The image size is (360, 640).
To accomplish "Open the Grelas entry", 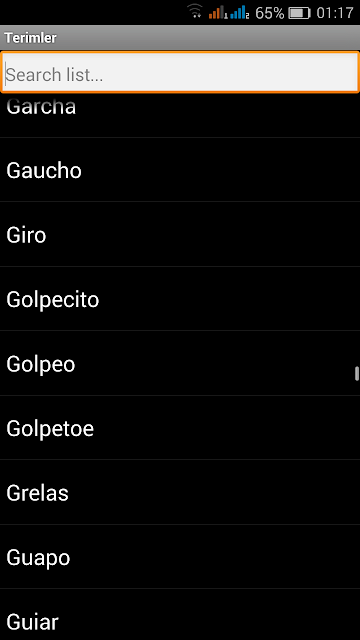I will (180, 492).
